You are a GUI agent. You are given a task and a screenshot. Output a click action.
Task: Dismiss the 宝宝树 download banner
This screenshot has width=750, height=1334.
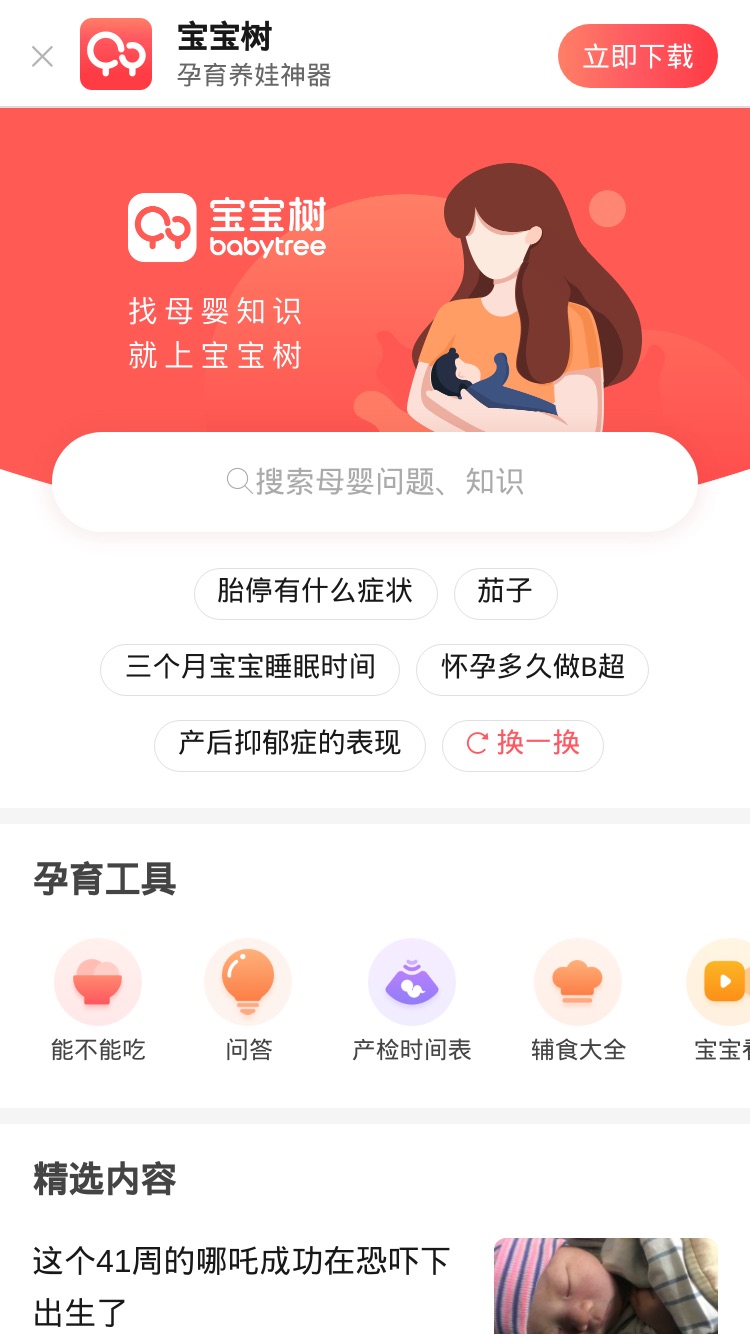42,56
